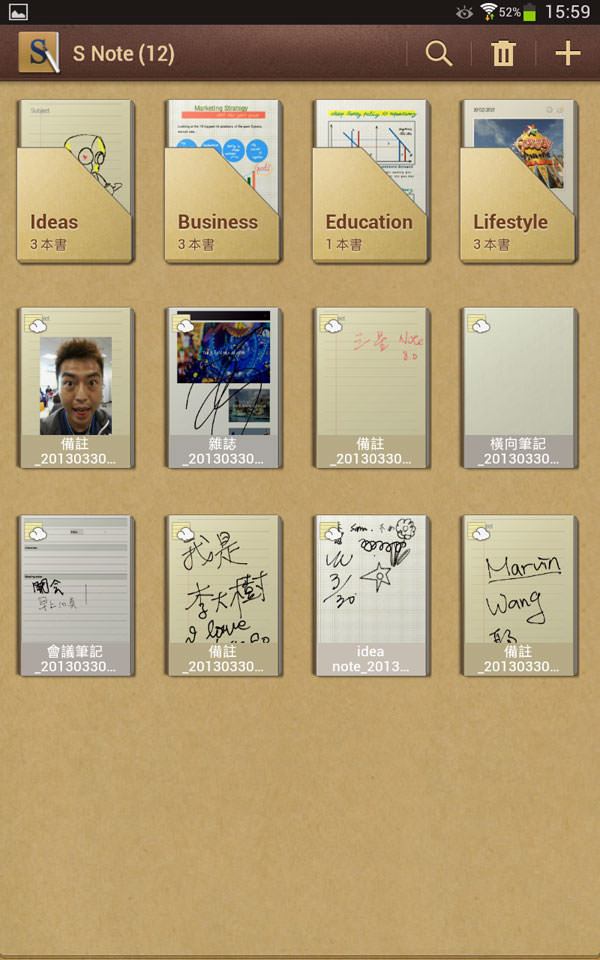
Task: Tap the trash delete icon
Action: [503, 54]
